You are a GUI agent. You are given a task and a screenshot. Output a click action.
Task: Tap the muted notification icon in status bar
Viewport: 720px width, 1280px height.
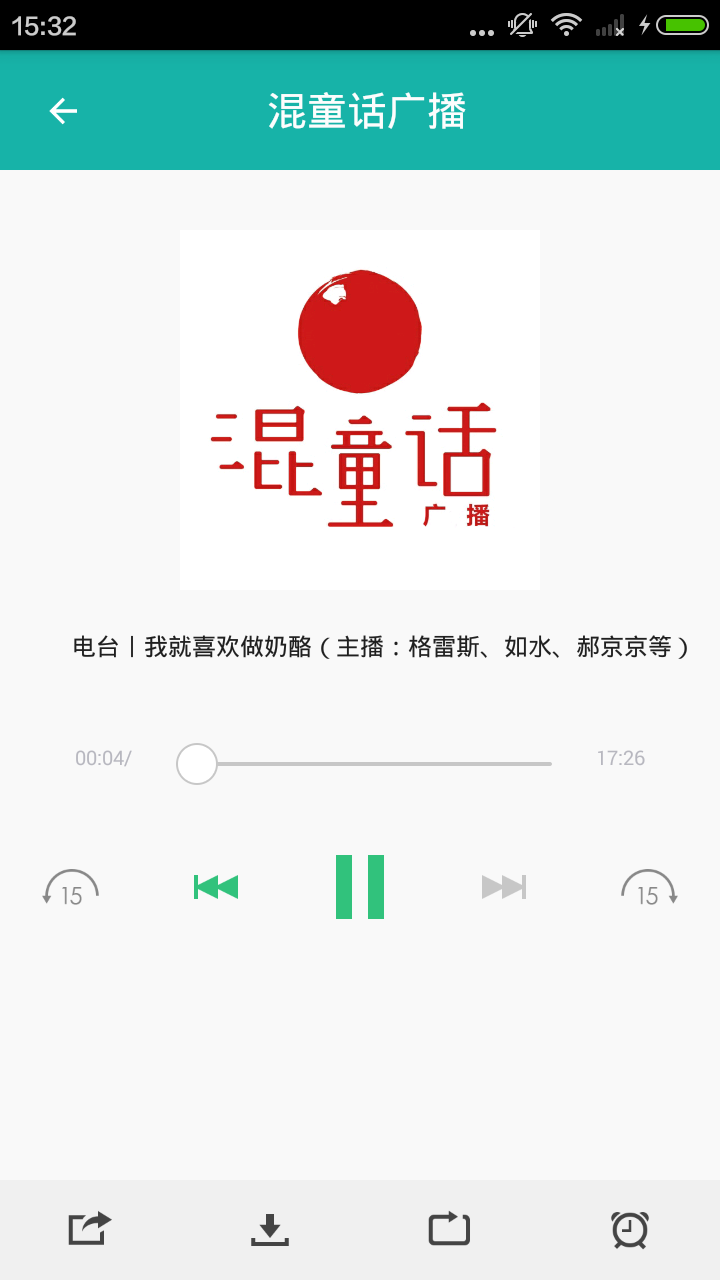[x=521, y=26]
